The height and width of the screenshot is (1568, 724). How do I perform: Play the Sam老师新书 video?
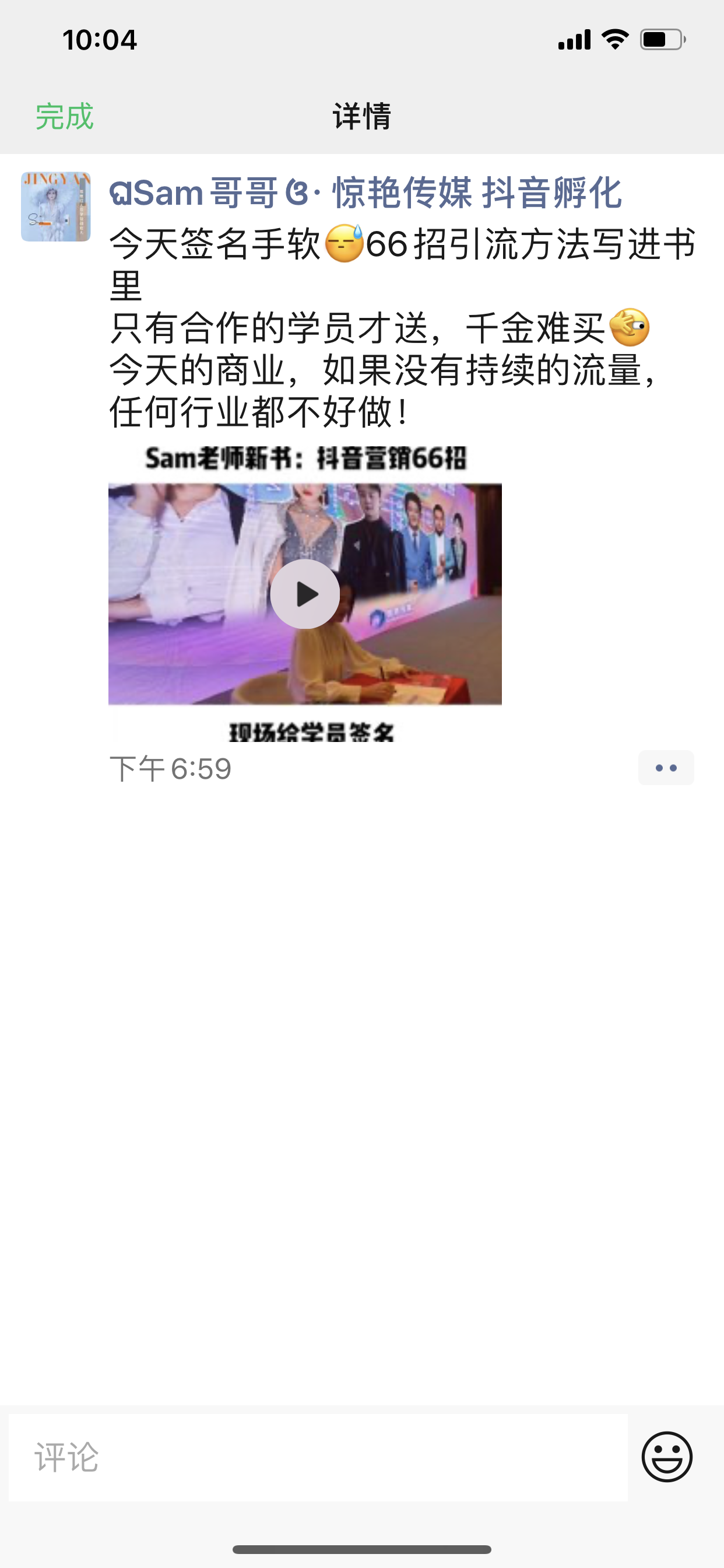pos(305,594)
